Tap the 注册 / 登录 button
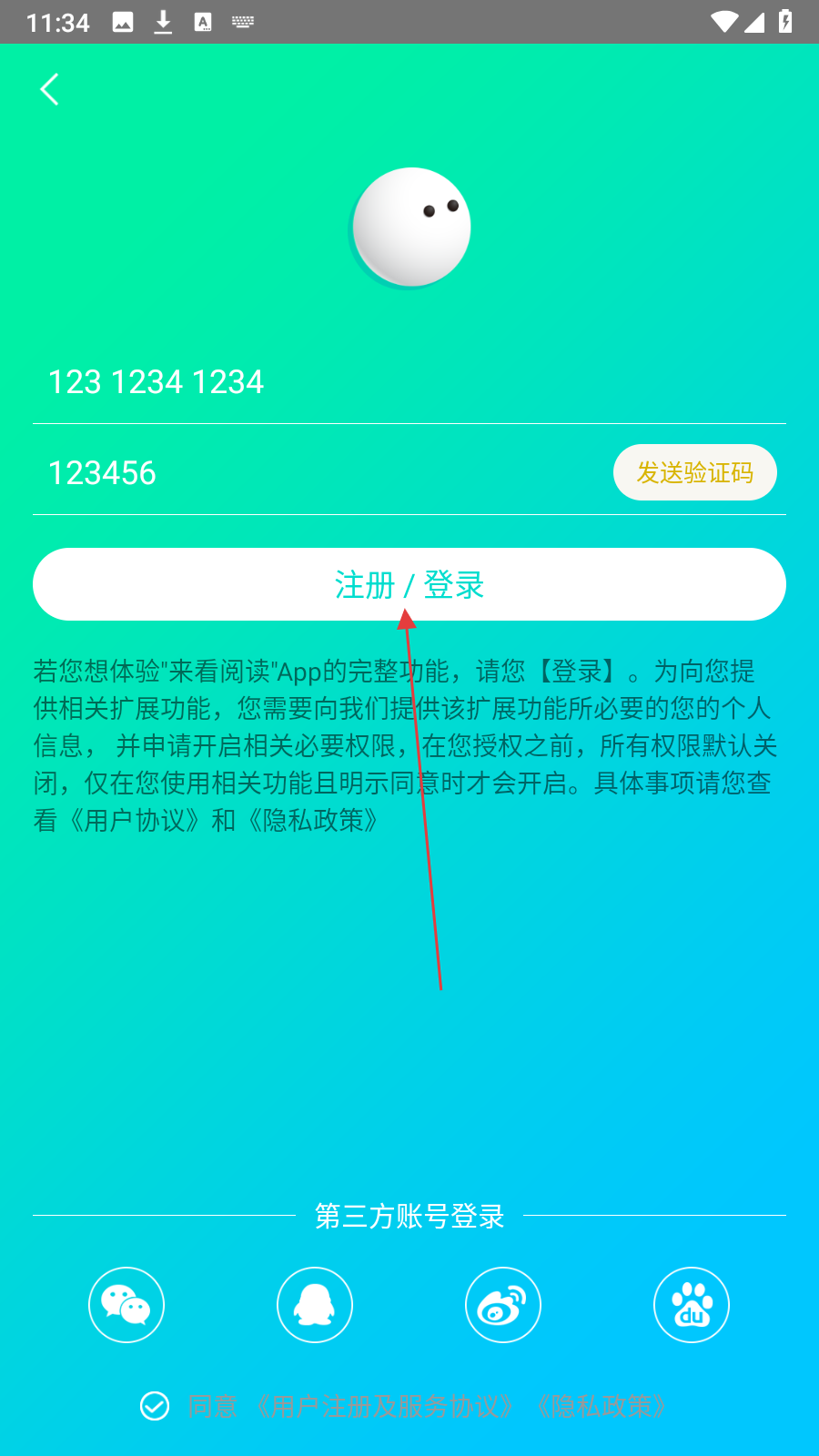 (x=409, y=584)
